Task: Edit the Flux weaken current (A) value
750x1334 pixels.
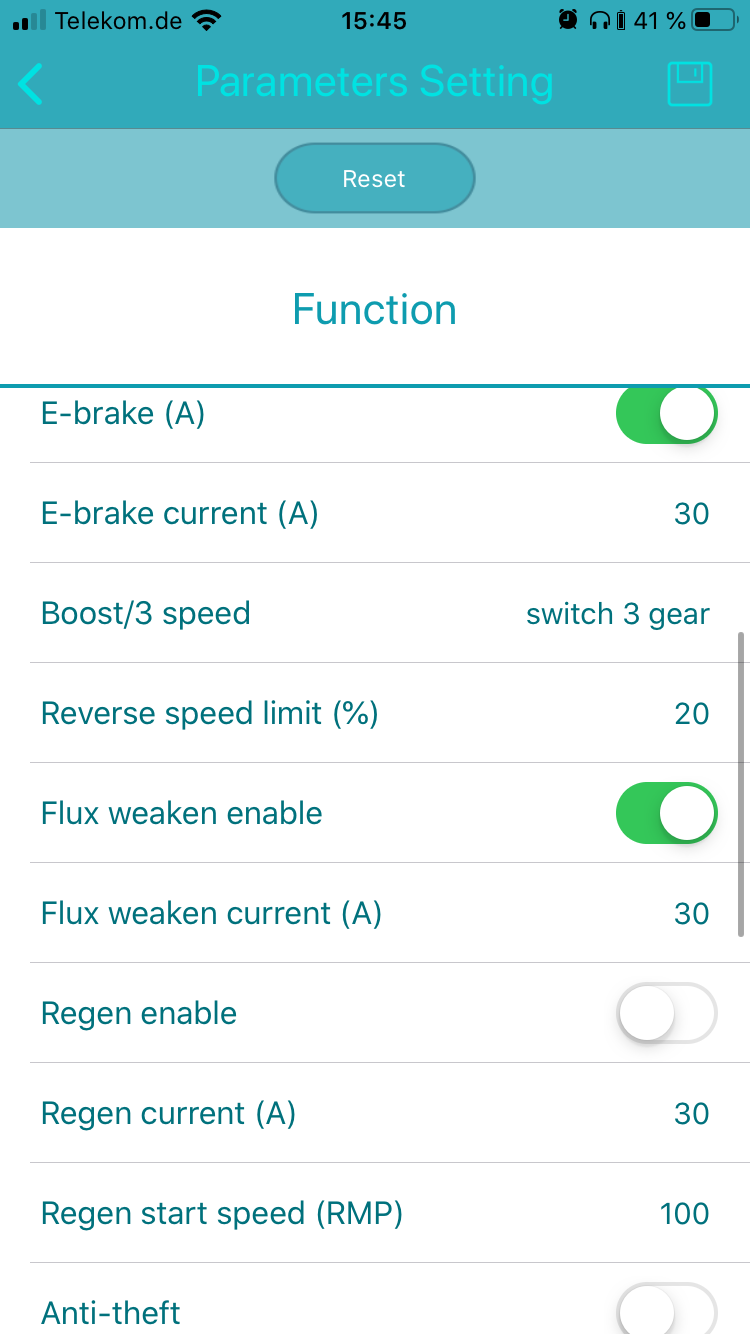Action: coord(691,914)
